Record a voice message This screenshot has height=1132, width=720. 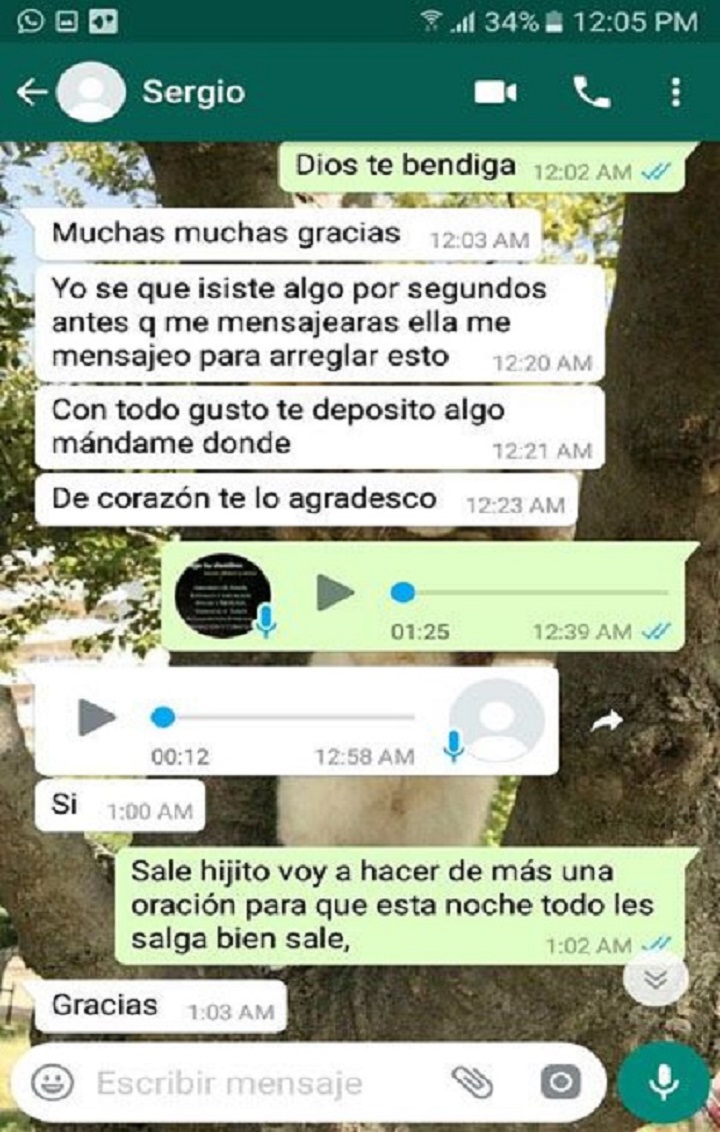(663, 1081)
